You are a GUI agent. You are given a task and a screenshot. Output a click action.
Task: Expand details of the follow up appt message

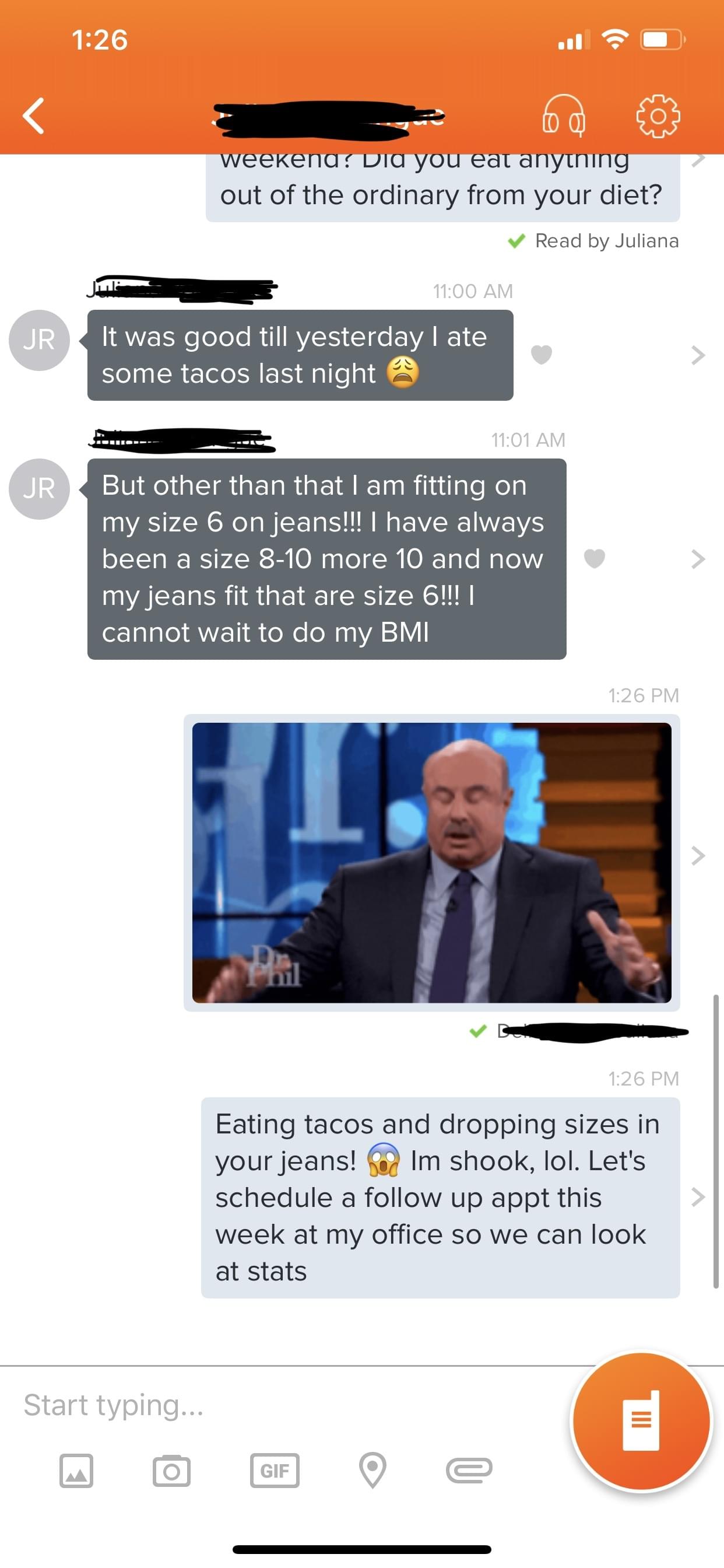[698, 1196]
